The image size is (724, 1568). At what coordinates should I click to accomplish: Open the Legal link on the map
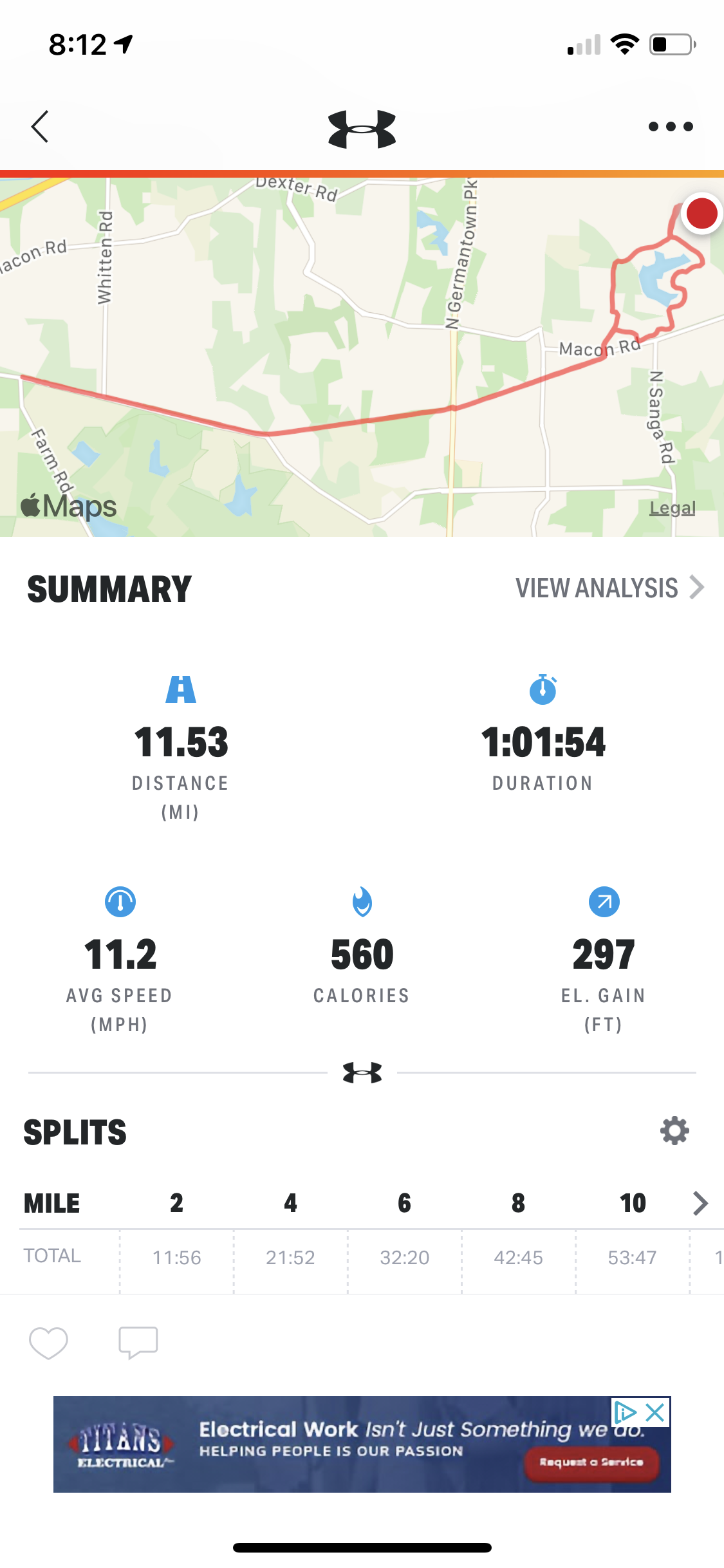pos(672,509)
